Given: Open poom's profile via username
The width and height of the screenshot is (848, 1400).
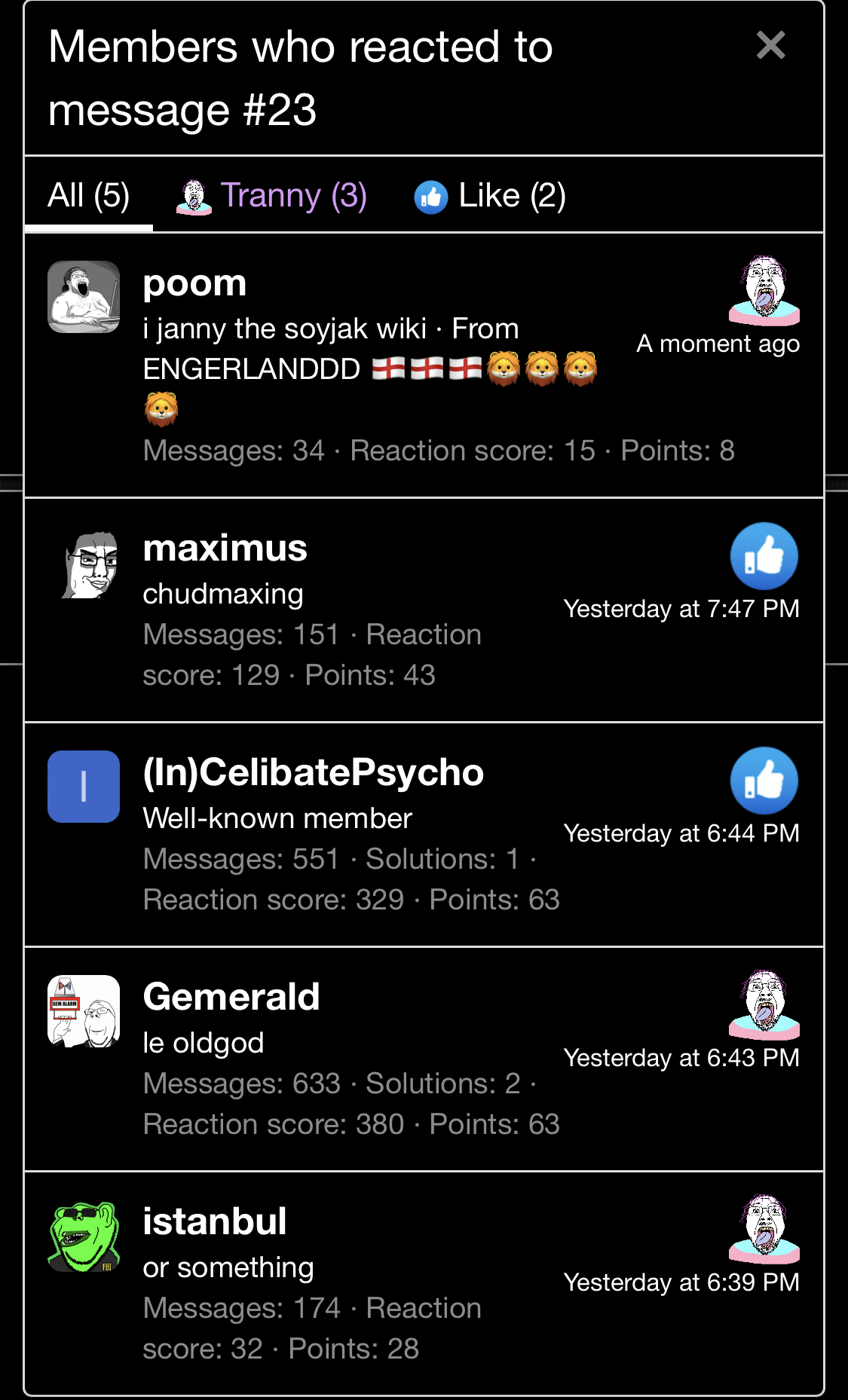Looking at the screenshot, I should tap(194, 283).
